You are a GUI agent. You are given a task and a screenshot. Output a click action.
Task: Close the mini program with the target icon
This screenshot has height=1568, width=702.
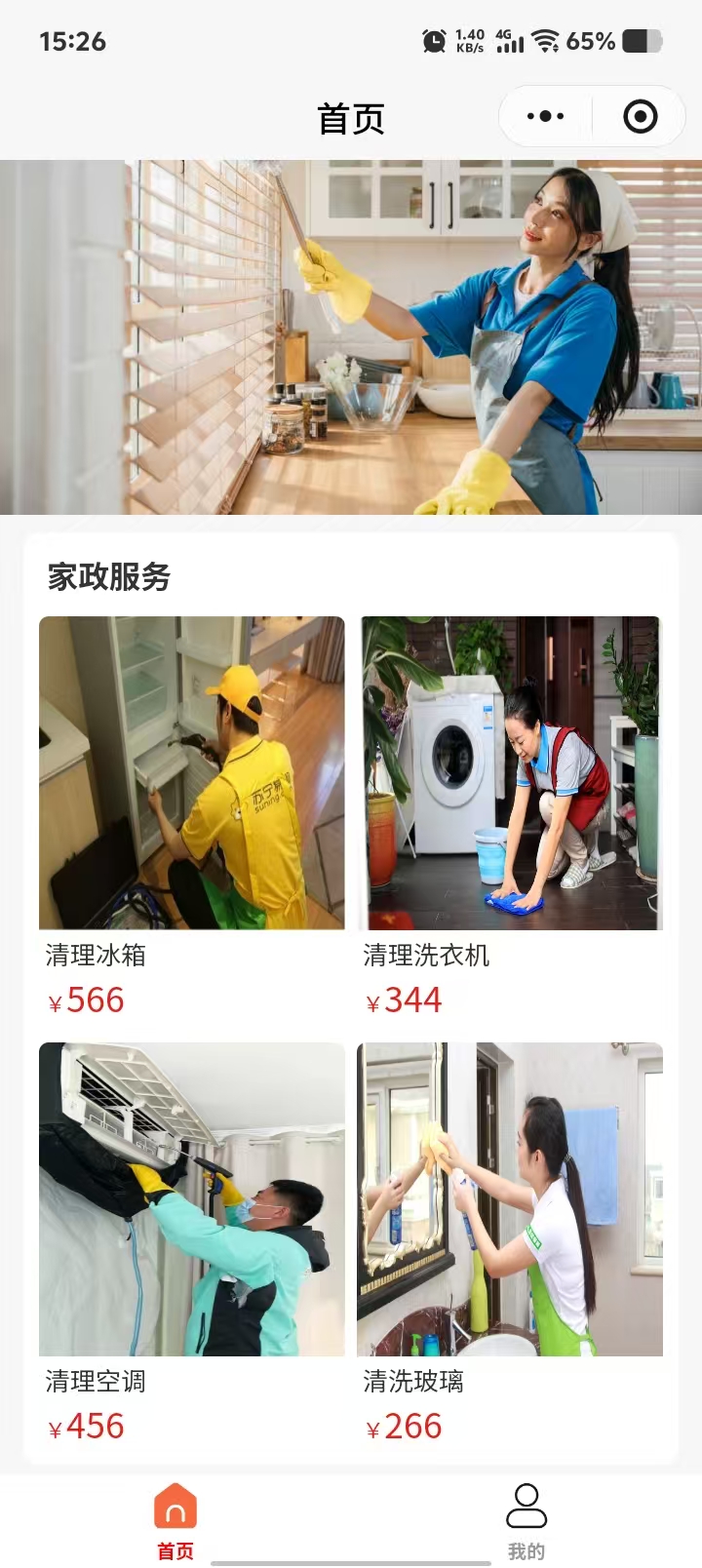point(640,117)
